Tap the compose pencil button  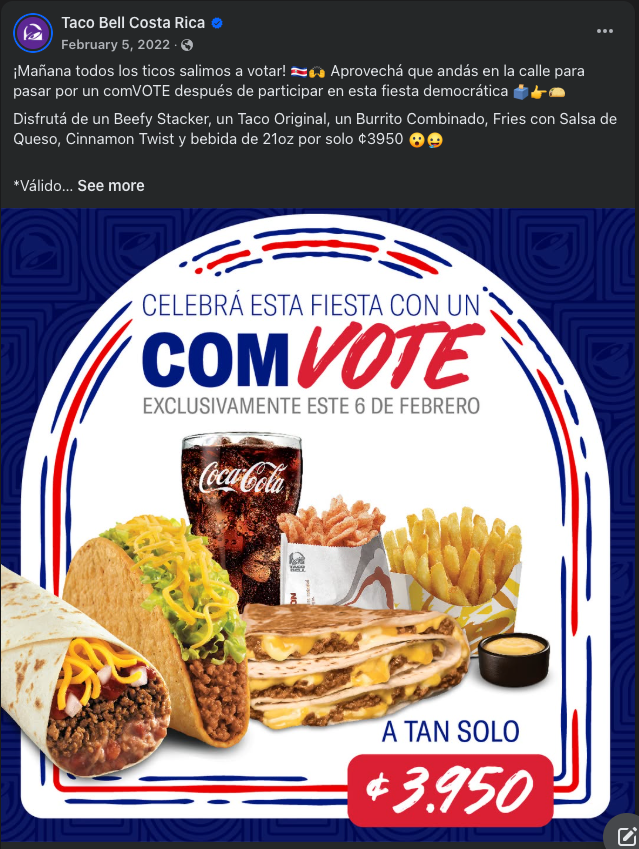tap(624, 834)
